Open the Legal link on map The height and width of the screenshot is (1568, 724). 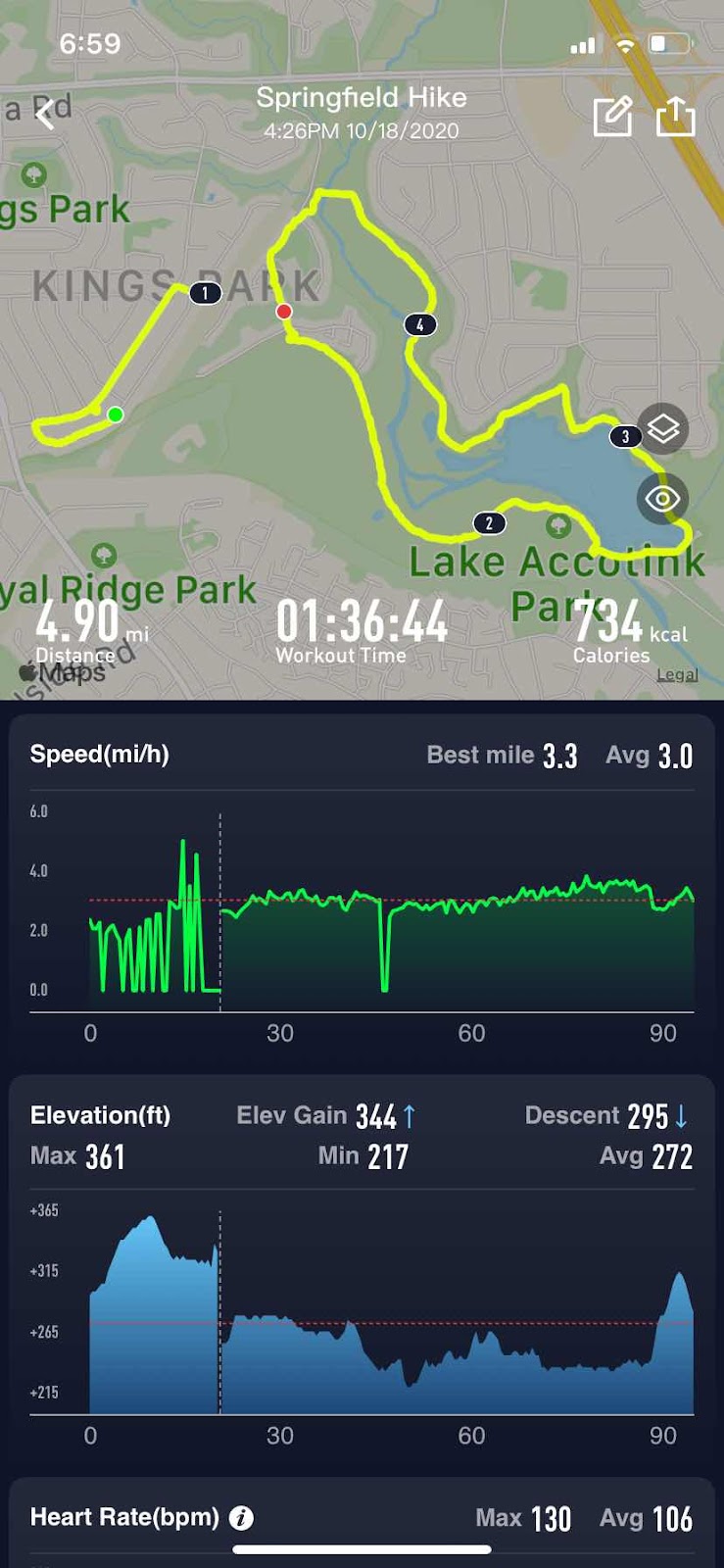click(677, 674)
